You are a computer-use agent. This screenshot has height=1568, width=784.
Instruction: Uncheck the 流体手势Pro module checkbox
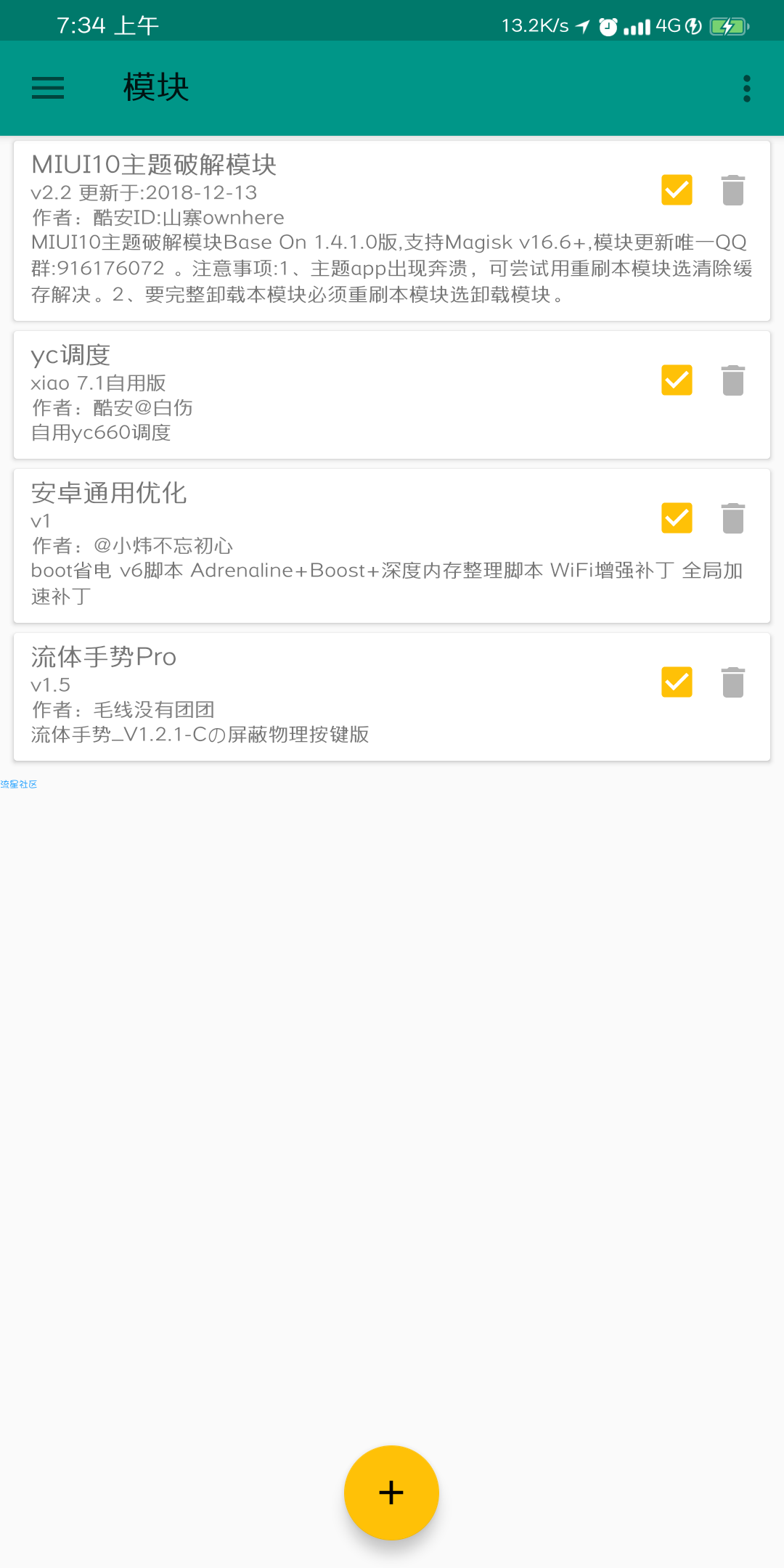(677, 682)
